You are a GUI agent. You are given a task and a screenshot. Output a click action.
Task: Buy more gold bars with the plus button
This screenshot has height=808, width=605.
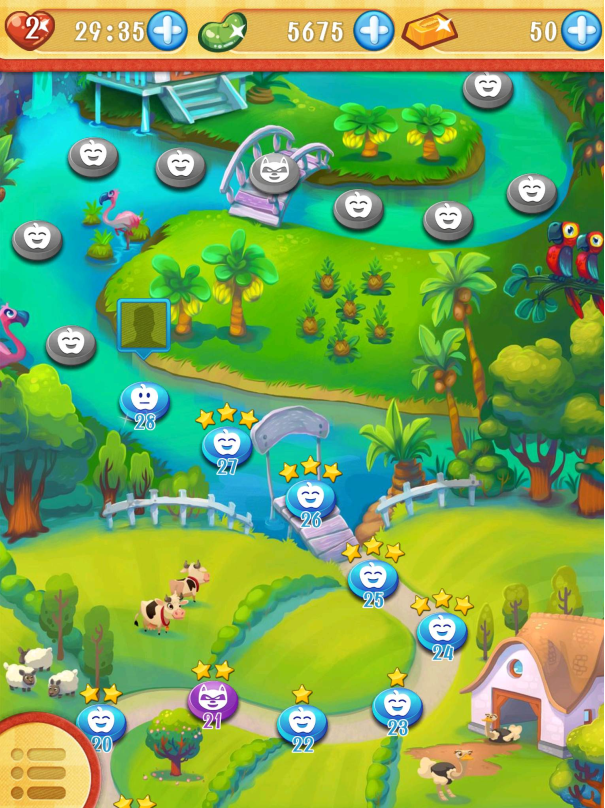coord(581,31)
